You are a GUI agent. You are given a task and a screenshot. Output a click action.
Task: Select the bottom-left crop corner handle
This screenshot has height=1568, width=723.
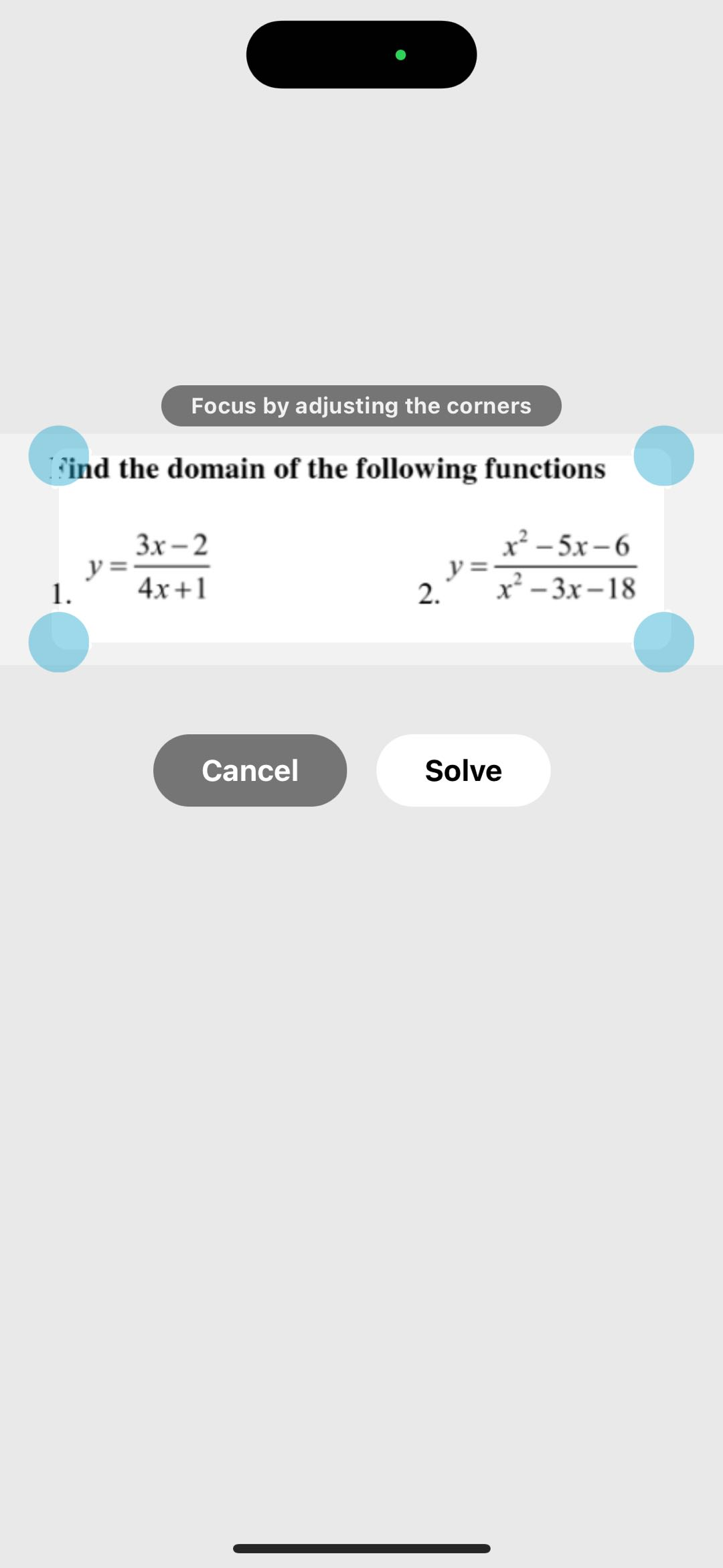pos(59,642)
